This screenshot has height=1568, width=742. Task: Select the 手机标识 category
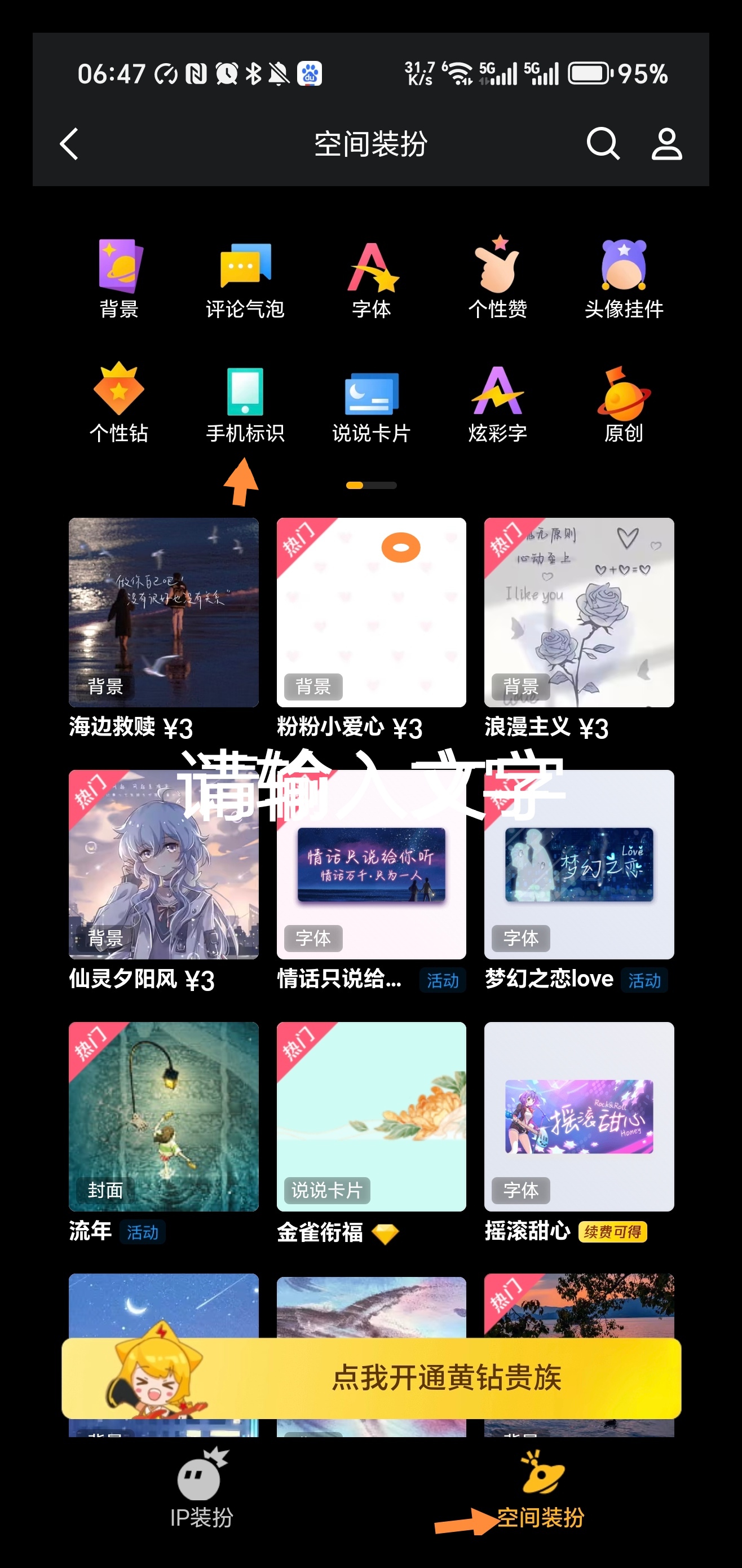245,403
